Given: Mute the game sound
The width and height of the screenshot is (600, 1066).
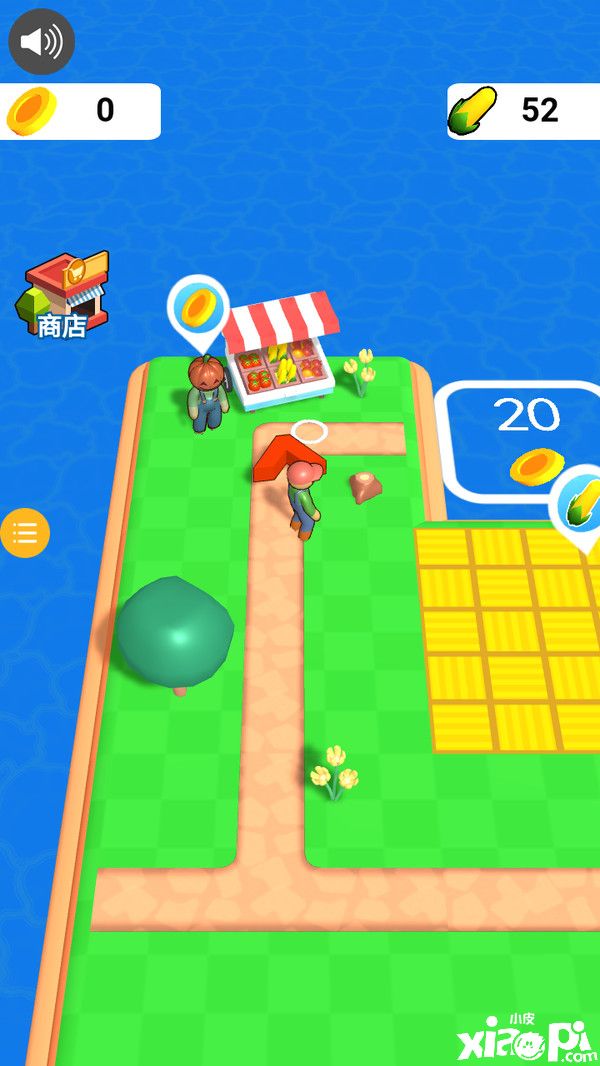Looking at the screenshot, I should coord(41,41).
